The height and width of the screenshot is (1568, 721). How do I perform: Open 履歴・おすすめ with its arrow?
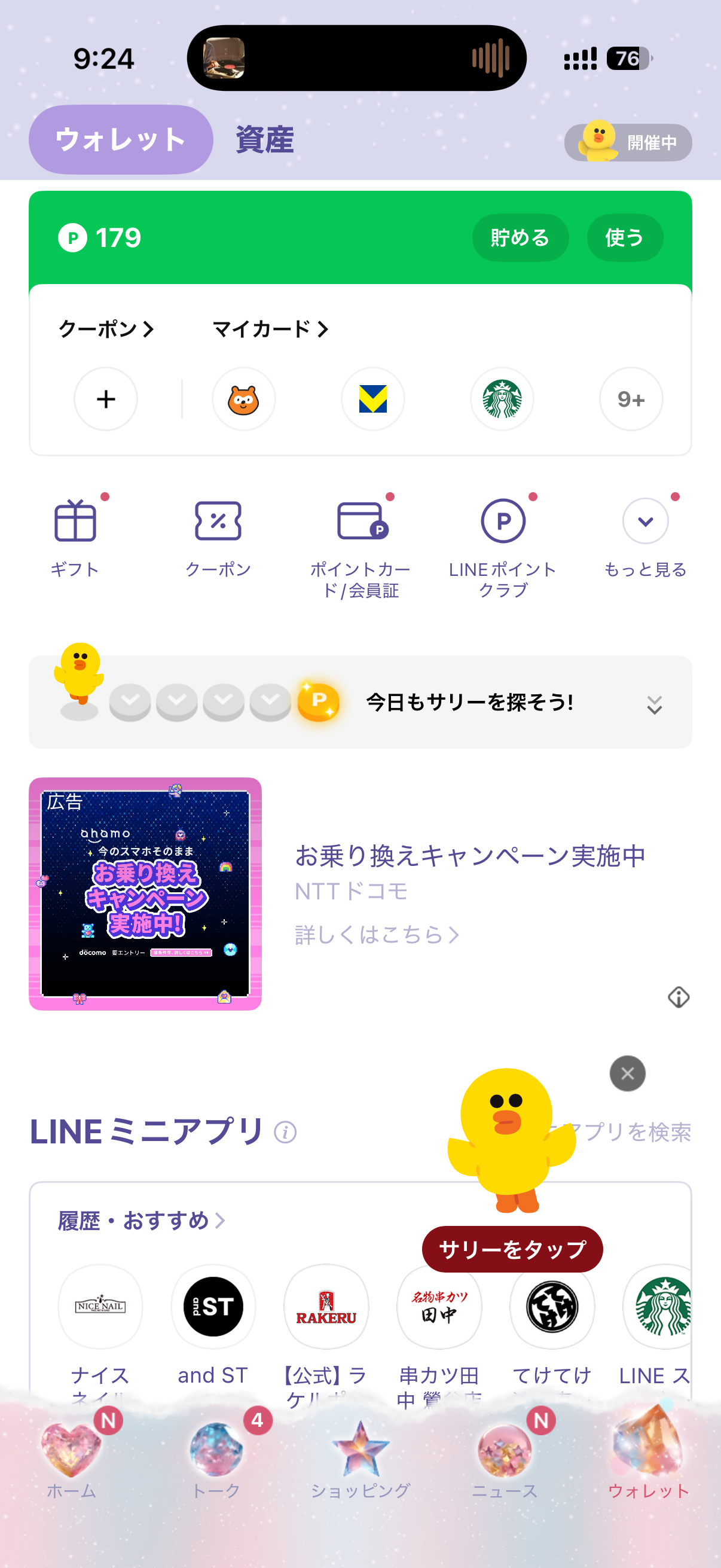click(139, 1221)
